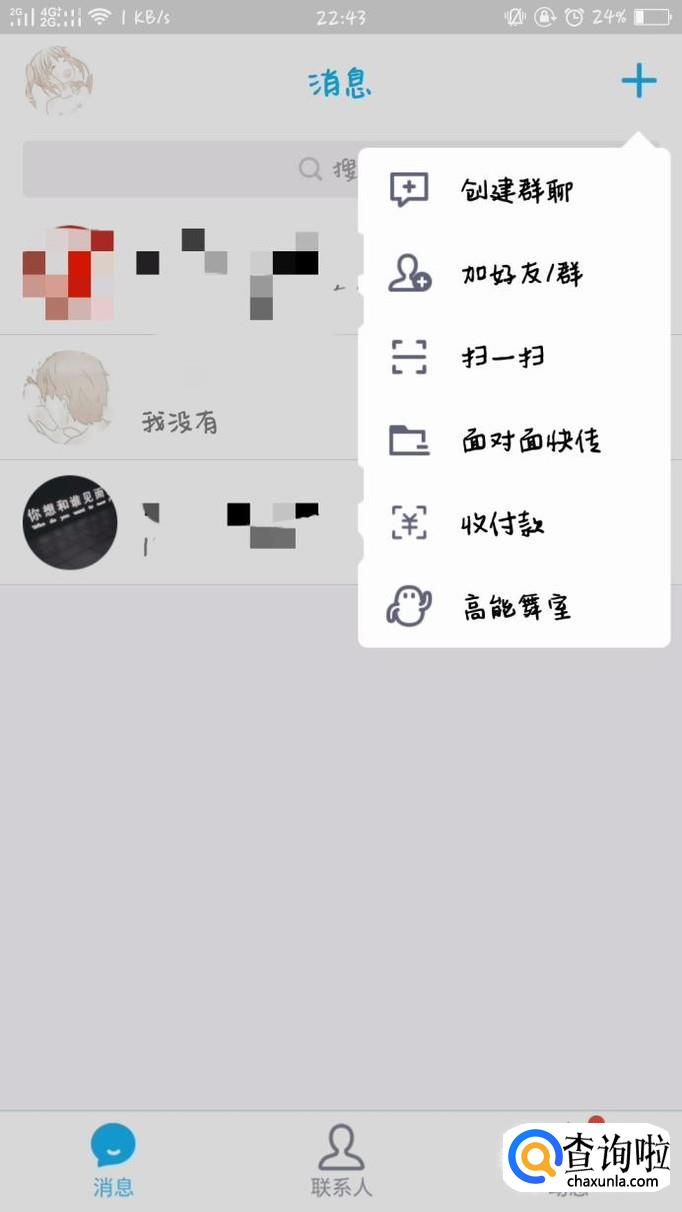
Task: Open the chat with the dark round avatar
Action: pyautogui.click(x=180, y=523)
